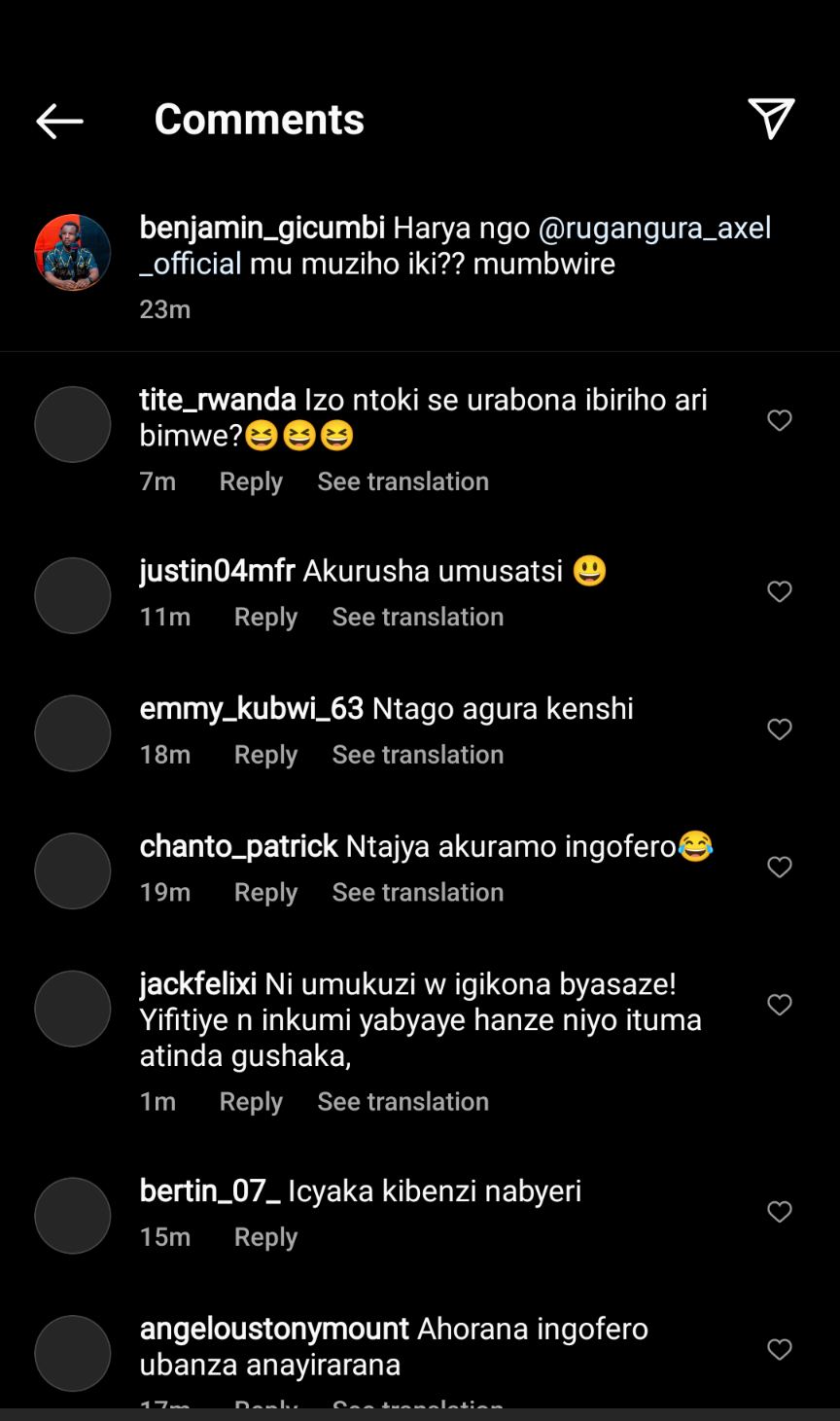Reply to chanto_patrick's comment
Image resolution: width=840 pixels, height=1421 pixels.
265,892
